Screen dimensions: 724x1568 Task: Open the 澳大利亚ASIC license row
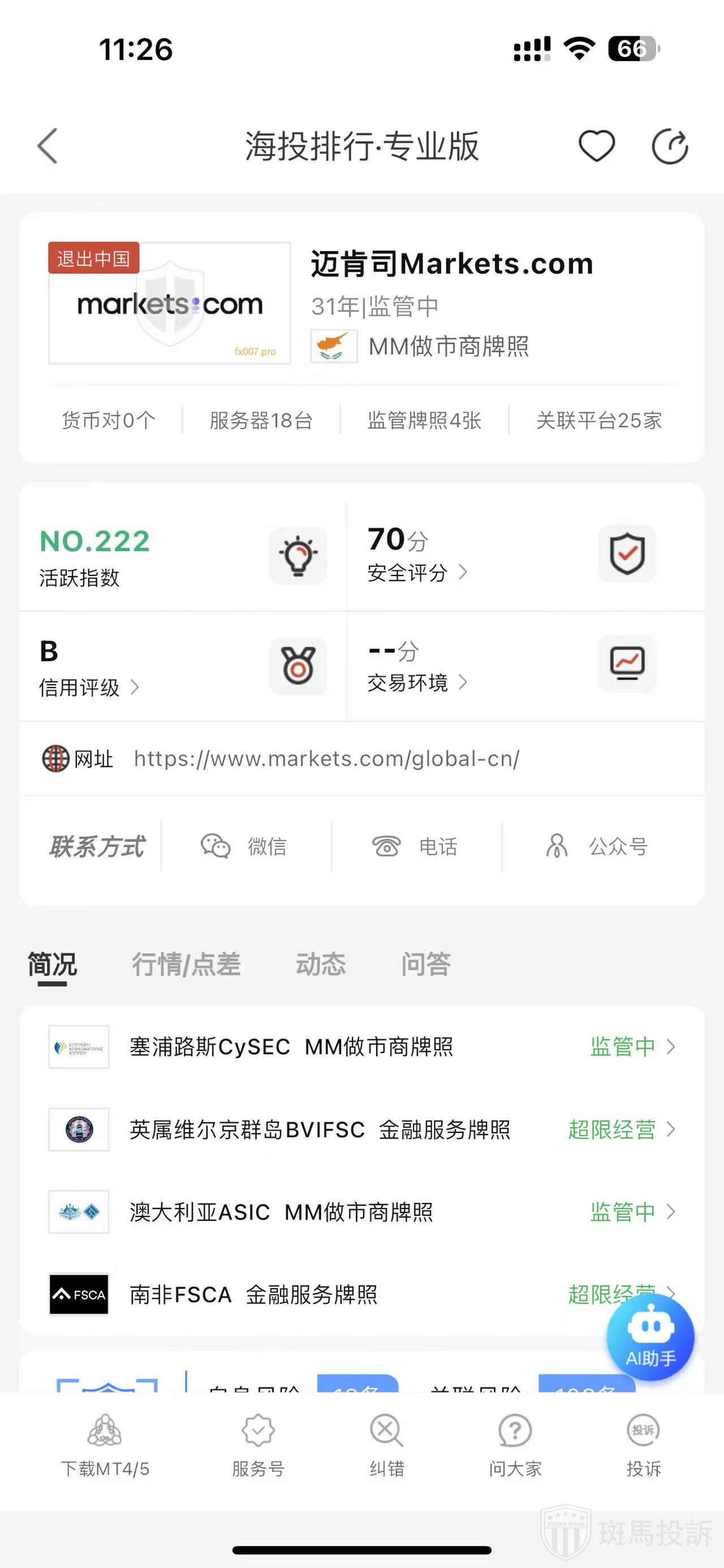tap(361, 1212)
